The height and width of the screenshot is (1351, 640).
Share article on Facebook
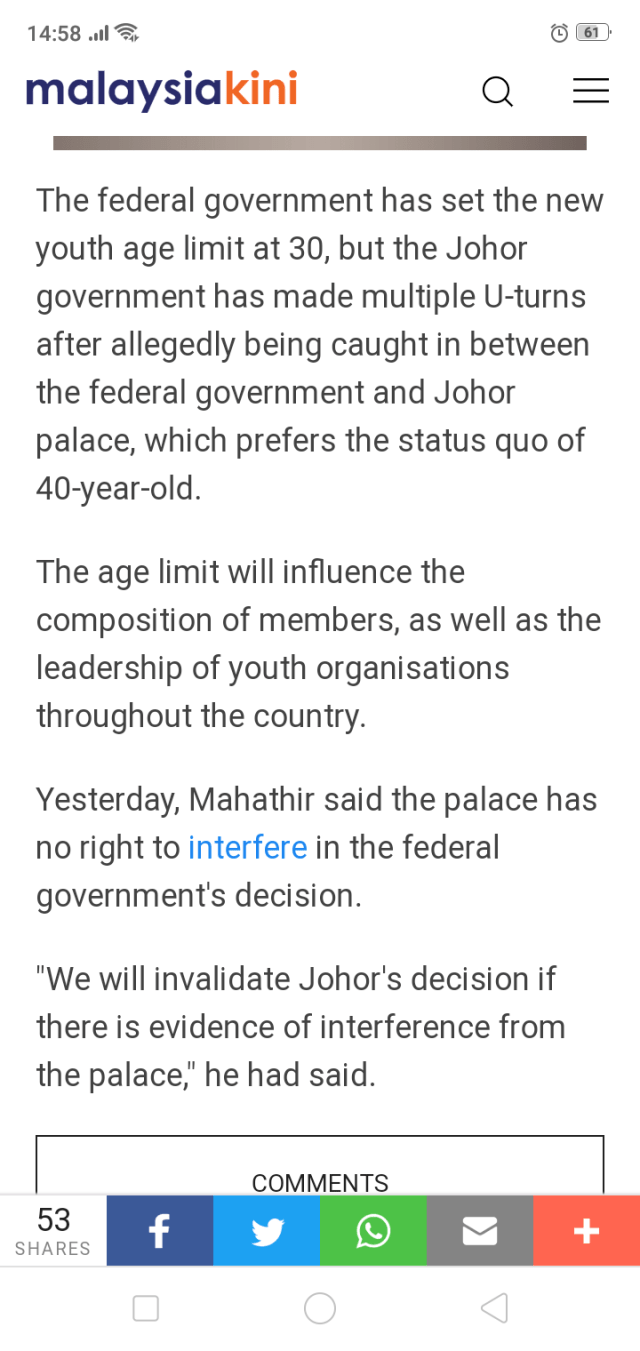(x=160, y=1231)
